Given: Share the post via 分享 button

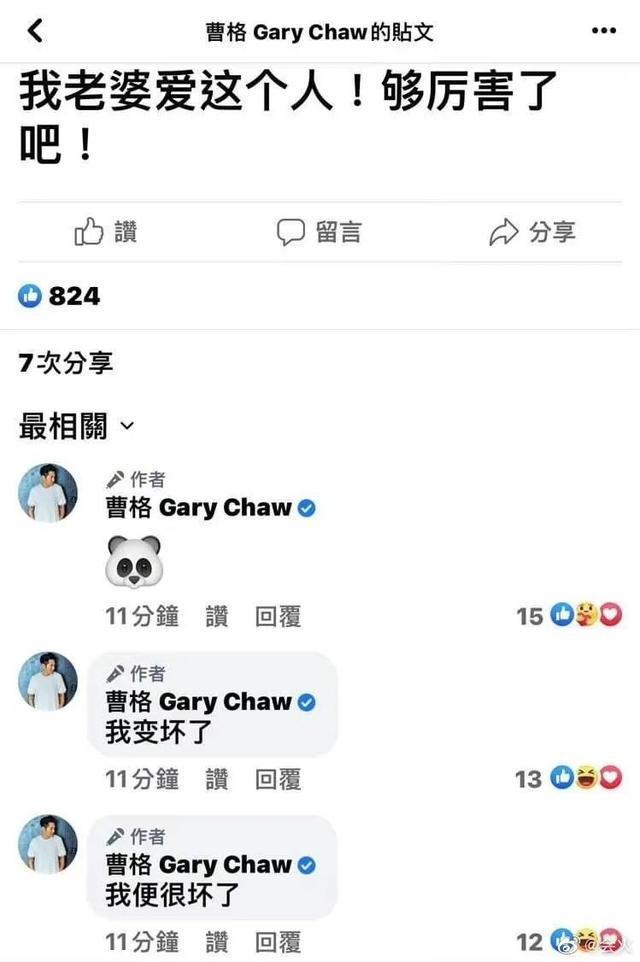Looking at the screenshot, I should [x=532, y=233].
